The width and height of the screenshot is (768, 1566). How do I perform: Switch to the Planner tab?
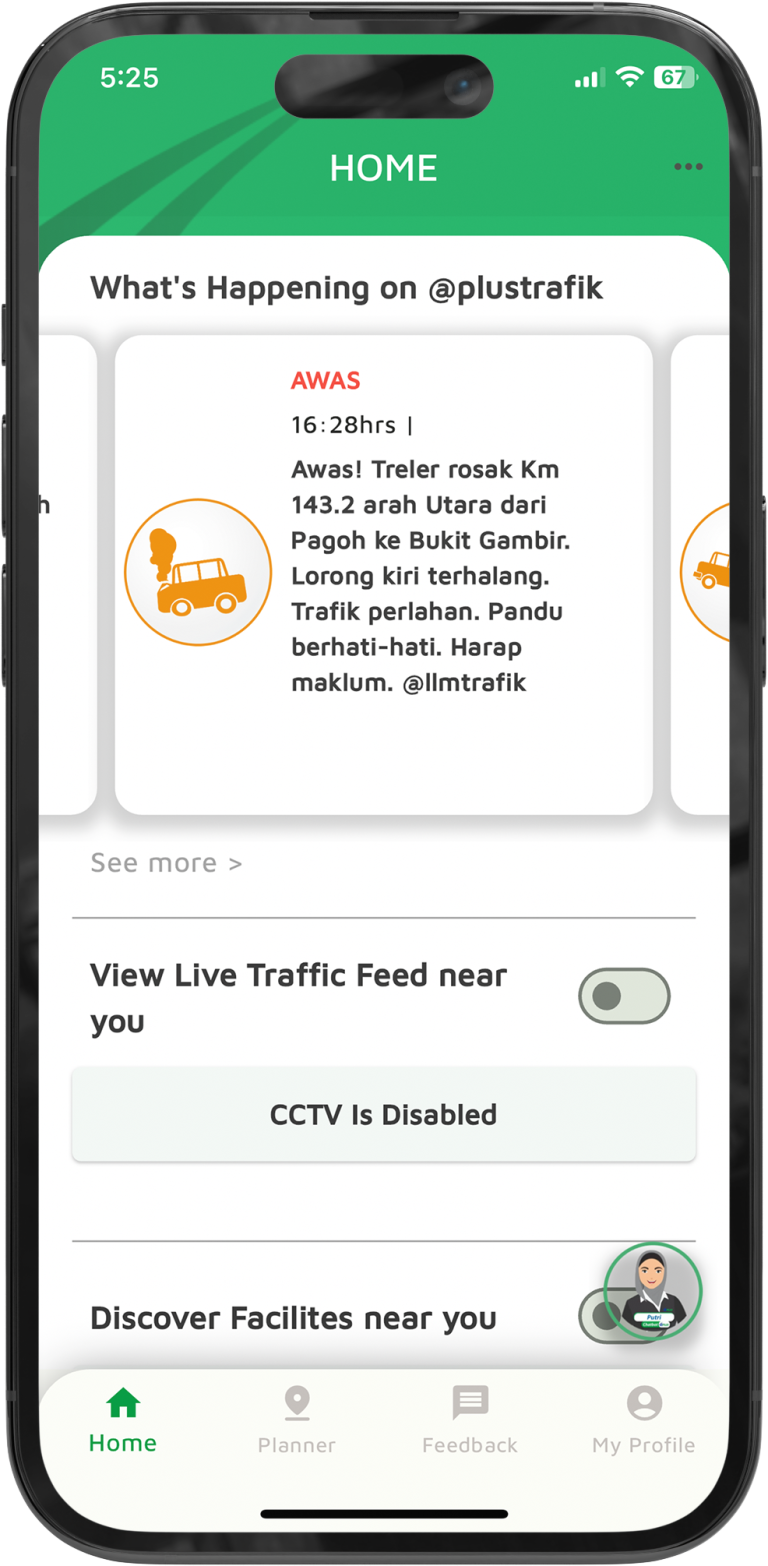[296, 1420]
